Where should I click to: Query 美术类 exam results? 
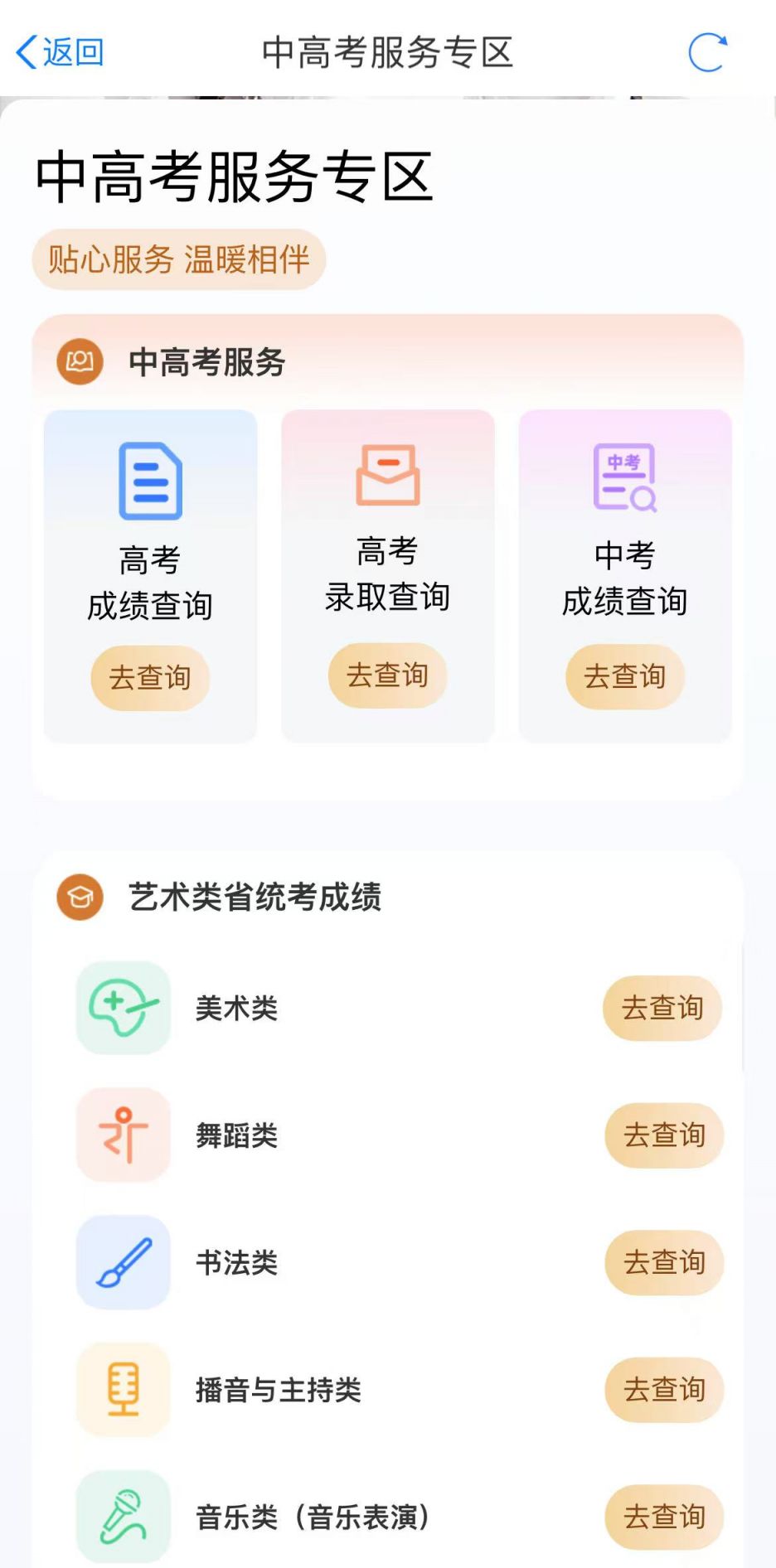(662, 1008)
